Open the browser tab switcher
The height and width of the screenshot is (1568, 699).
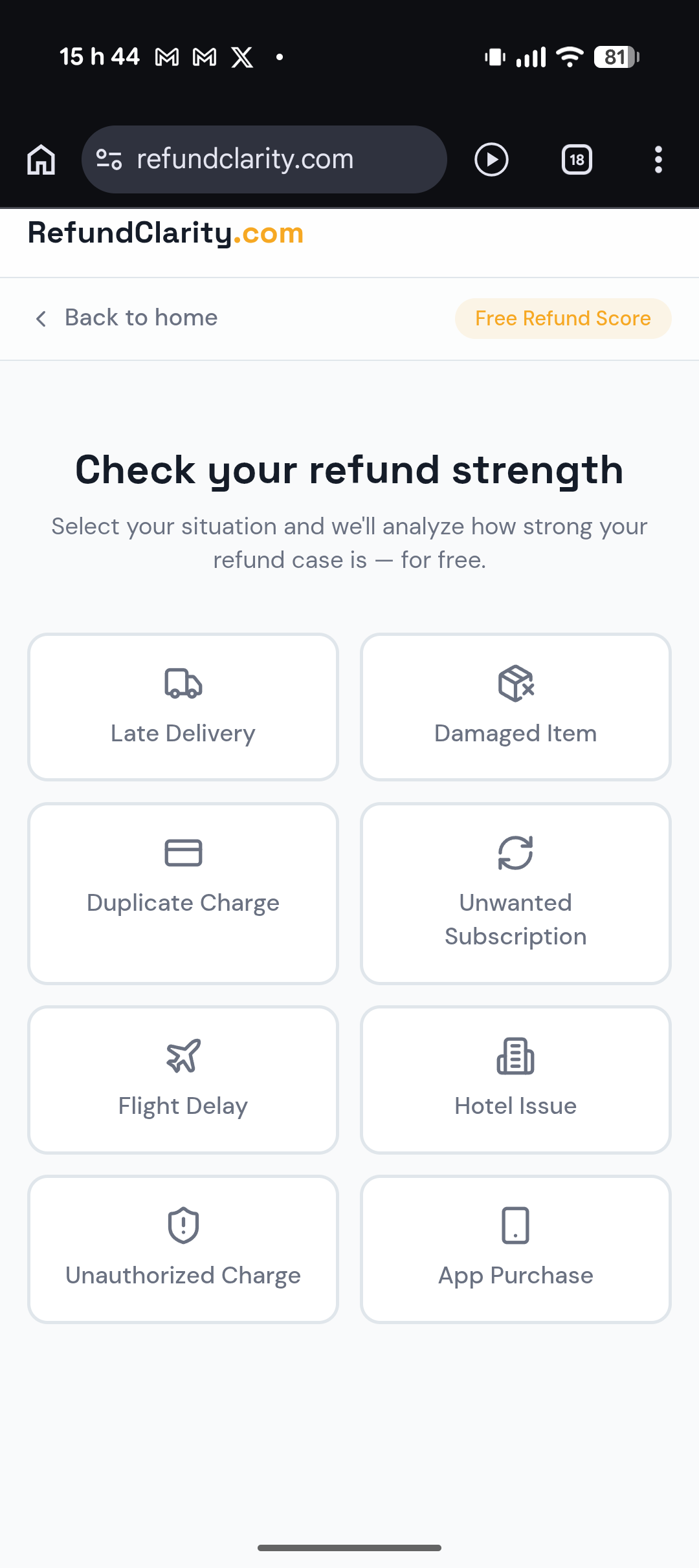pos(577,160)
